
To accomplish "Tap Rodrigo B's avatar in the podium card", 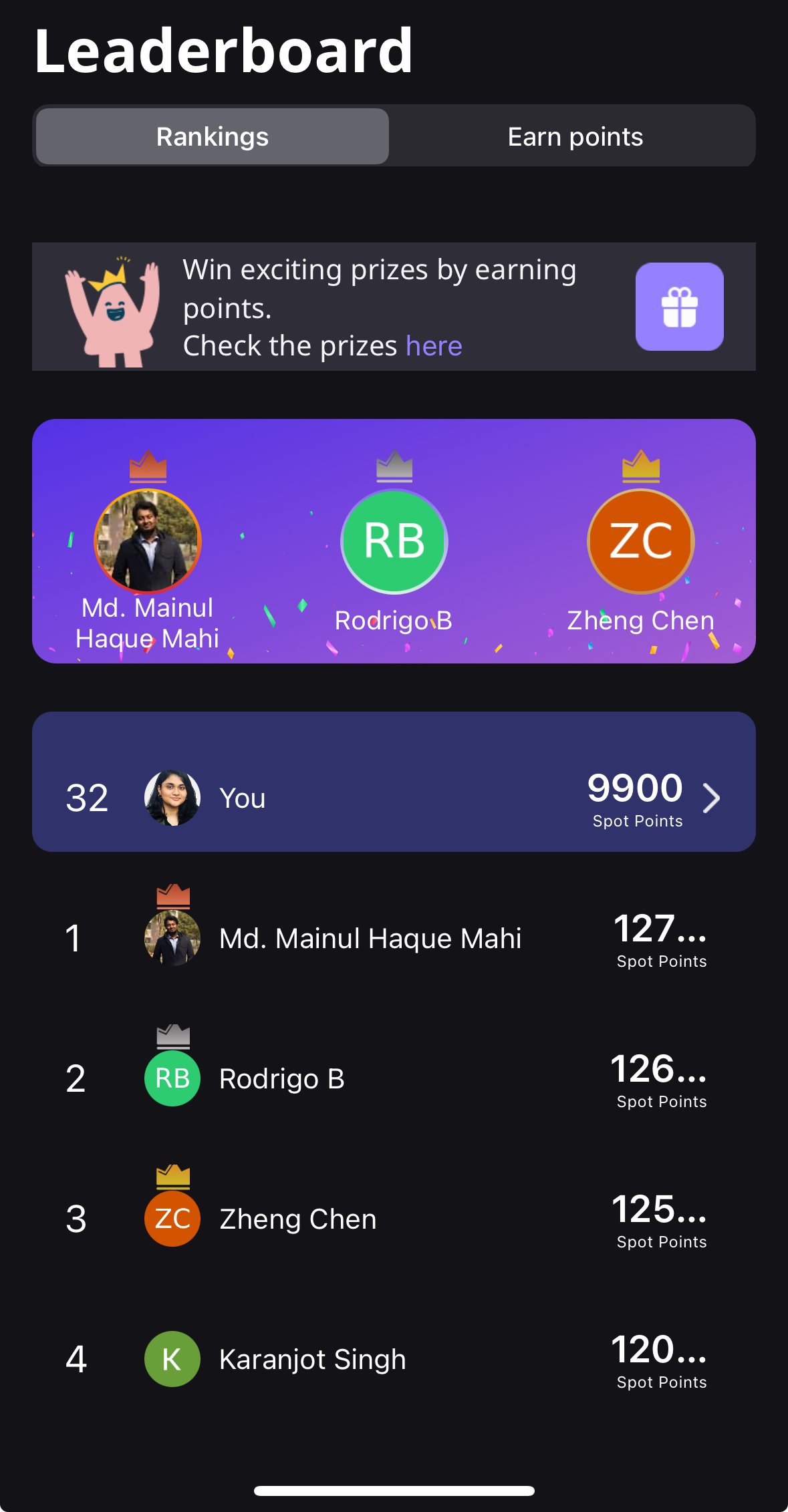I will 394,541.
